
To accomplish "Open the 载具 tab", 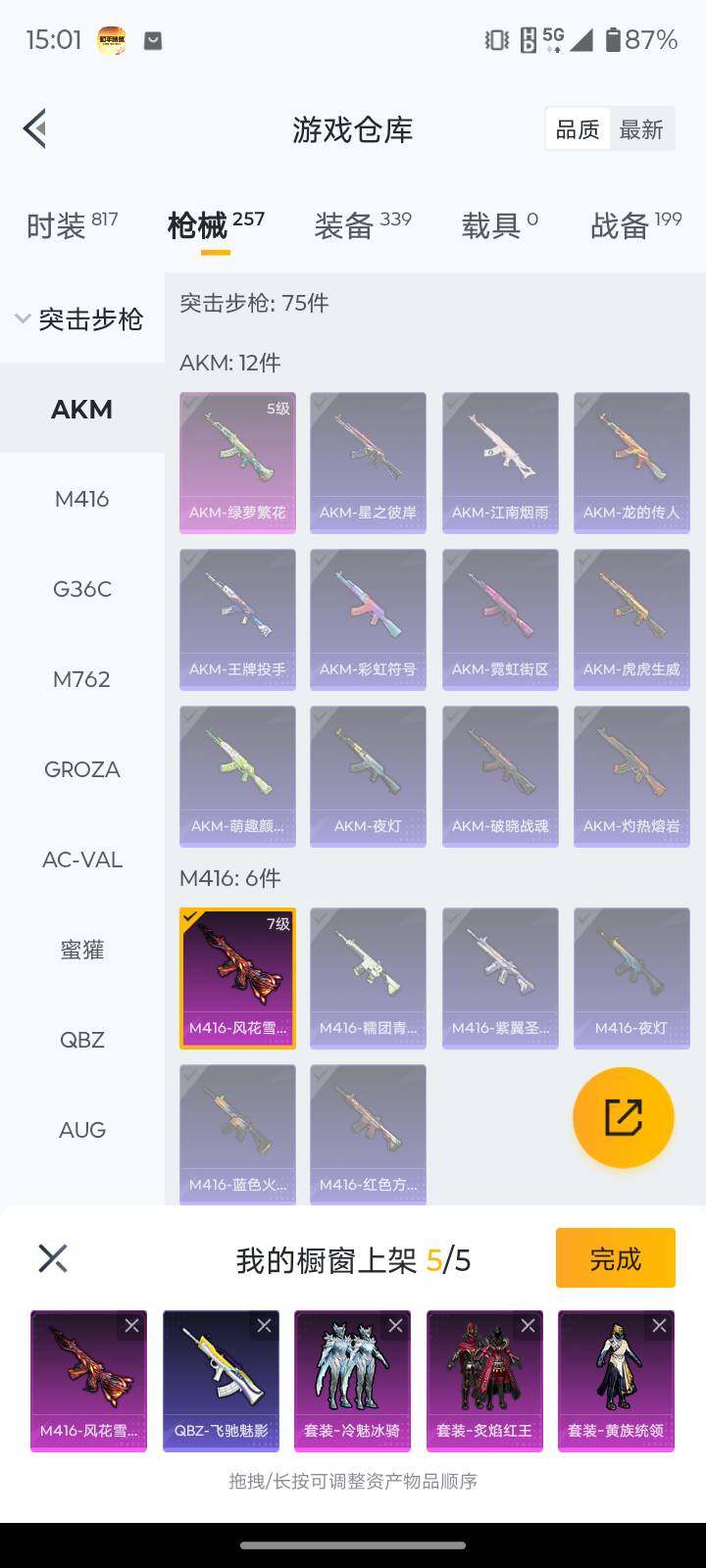I will tap(499, 225).
